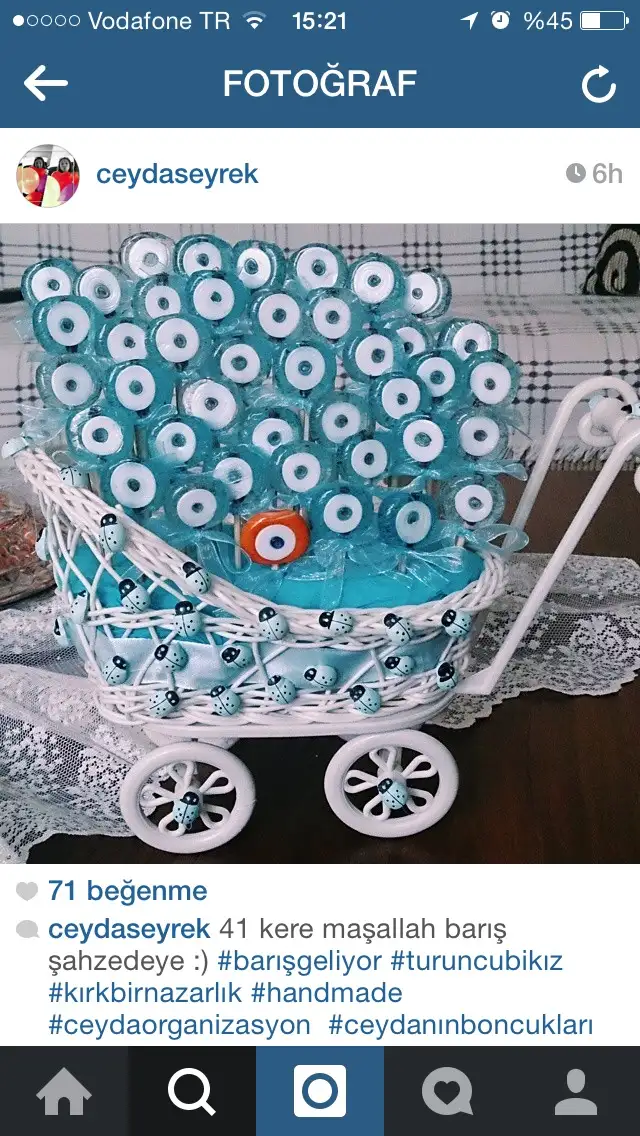Go back using the arrow icon
Viewport: 640px width, 1136px height.
tap(45, 84)
